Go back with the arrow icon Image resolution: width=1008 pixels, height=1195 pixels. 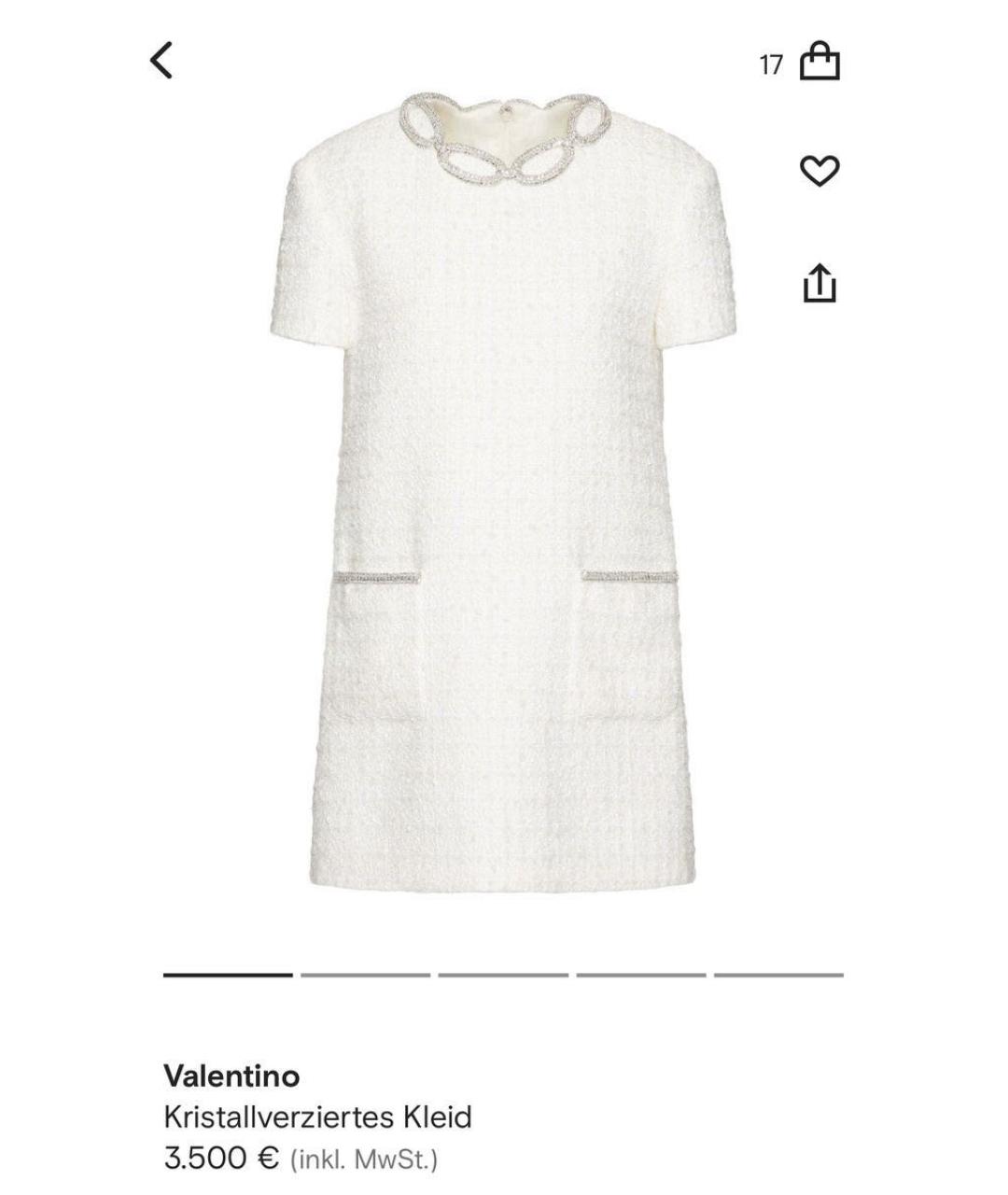pos(161,61)
